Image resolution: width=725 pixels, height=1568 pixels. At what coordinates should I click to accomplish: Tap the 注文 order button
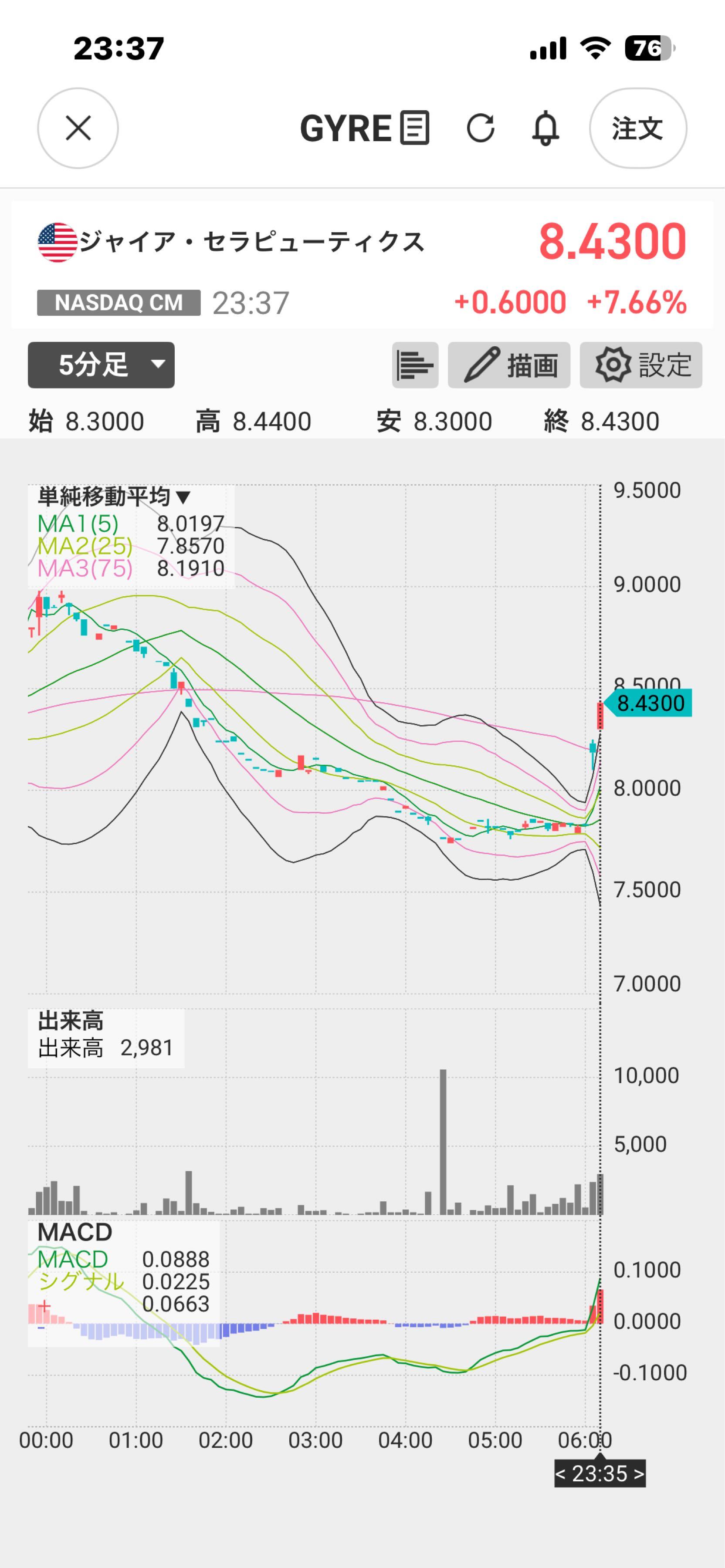pyautogui.click(x=637, y=128)
